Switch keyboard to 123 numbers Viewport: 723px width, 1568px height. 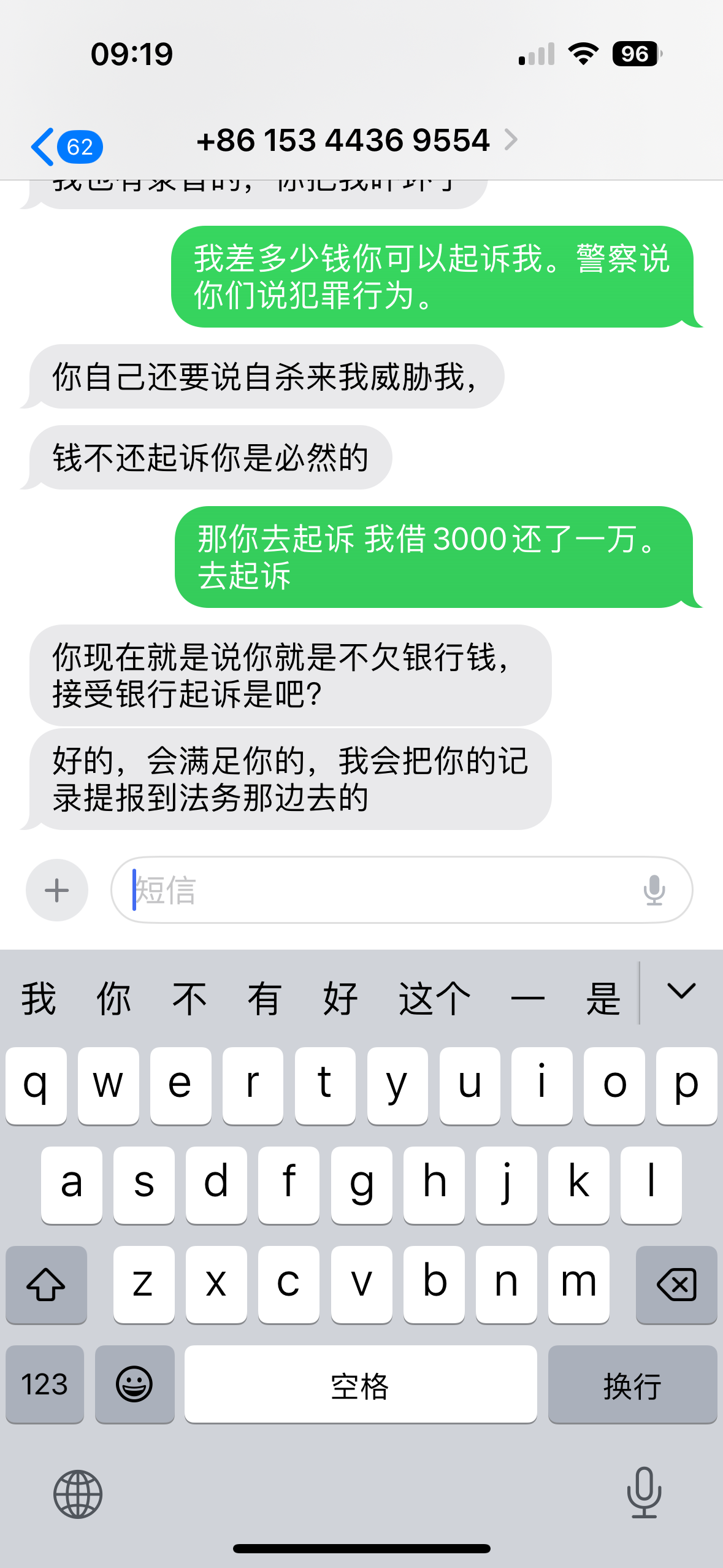[x=45, y=1384]
